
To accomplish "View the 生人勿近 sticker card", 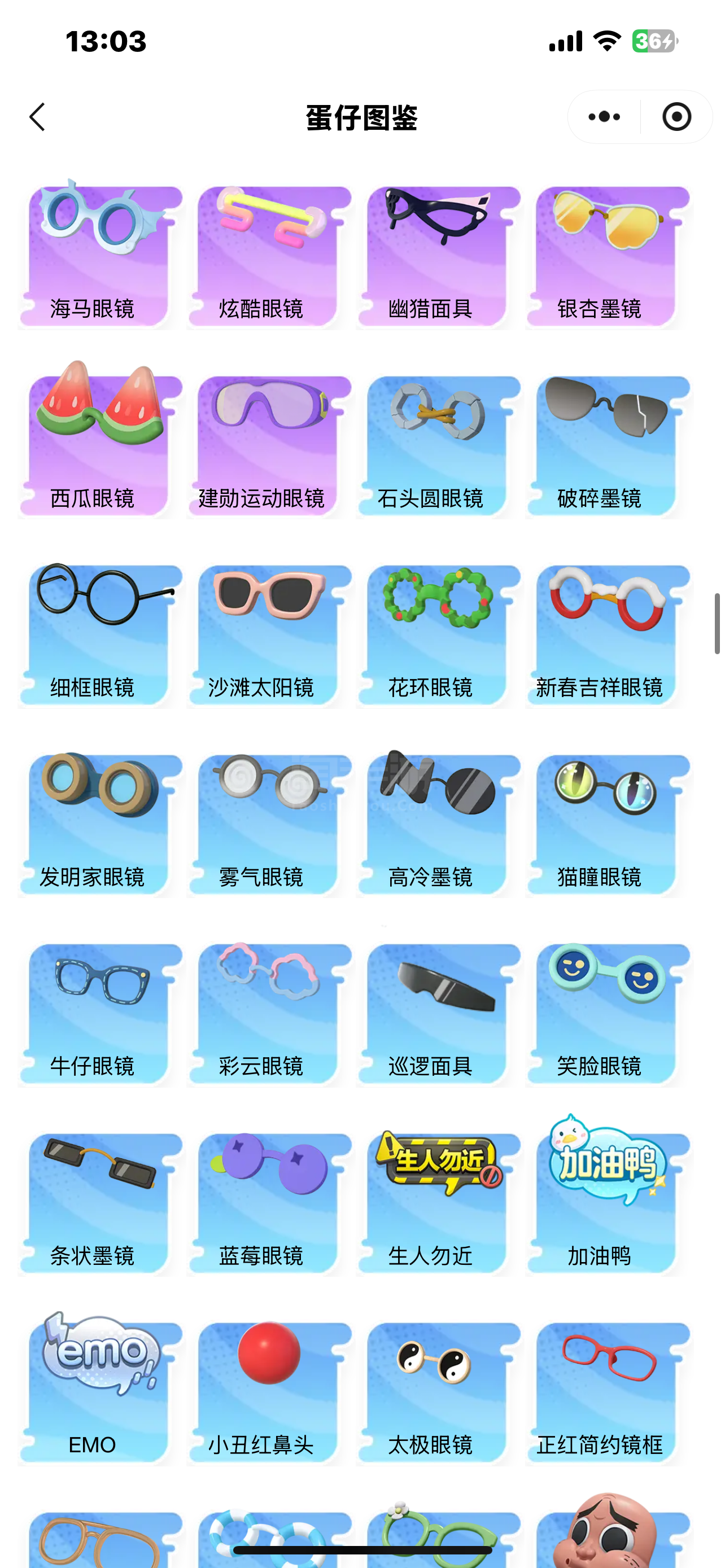I will [438, 1204].
